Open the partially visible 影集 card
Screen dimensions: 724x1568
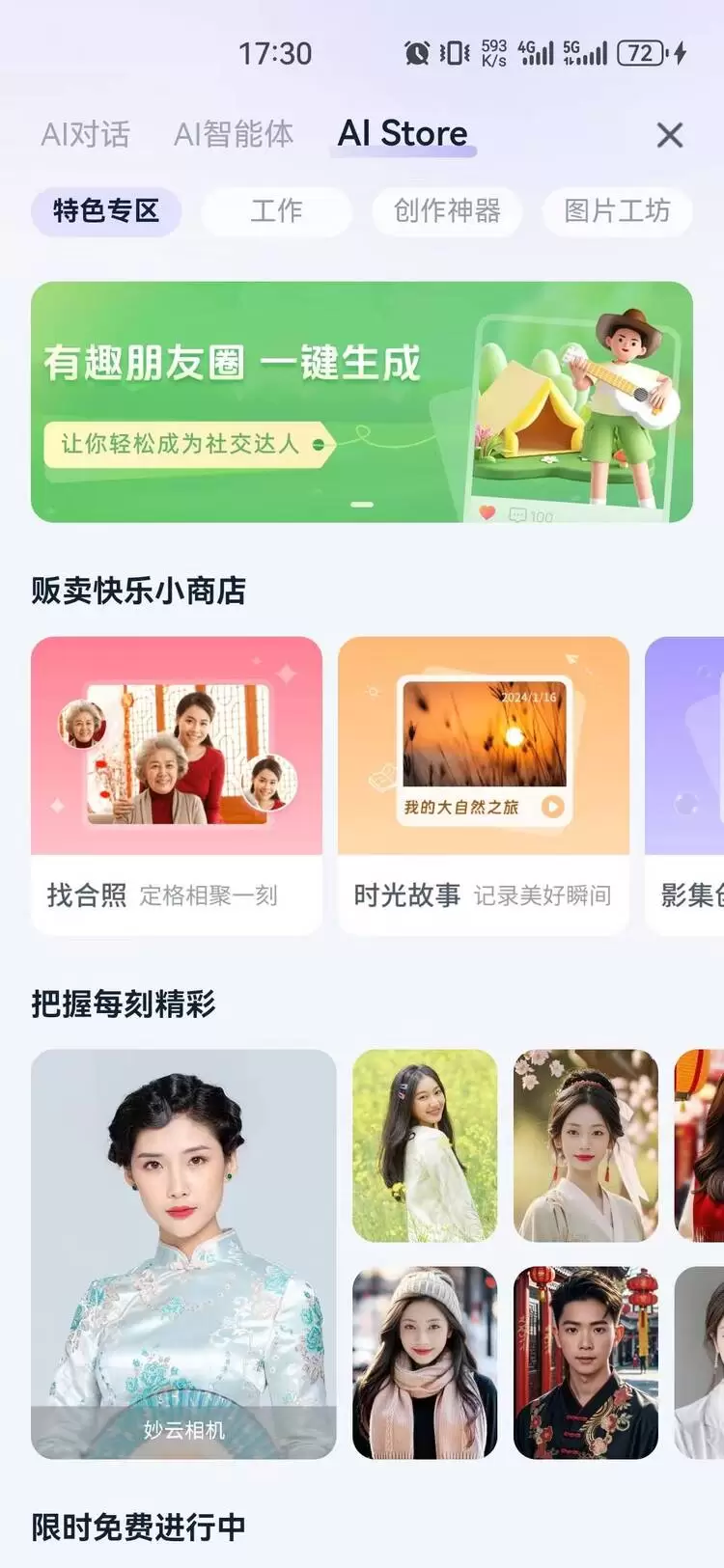point(687,784)
